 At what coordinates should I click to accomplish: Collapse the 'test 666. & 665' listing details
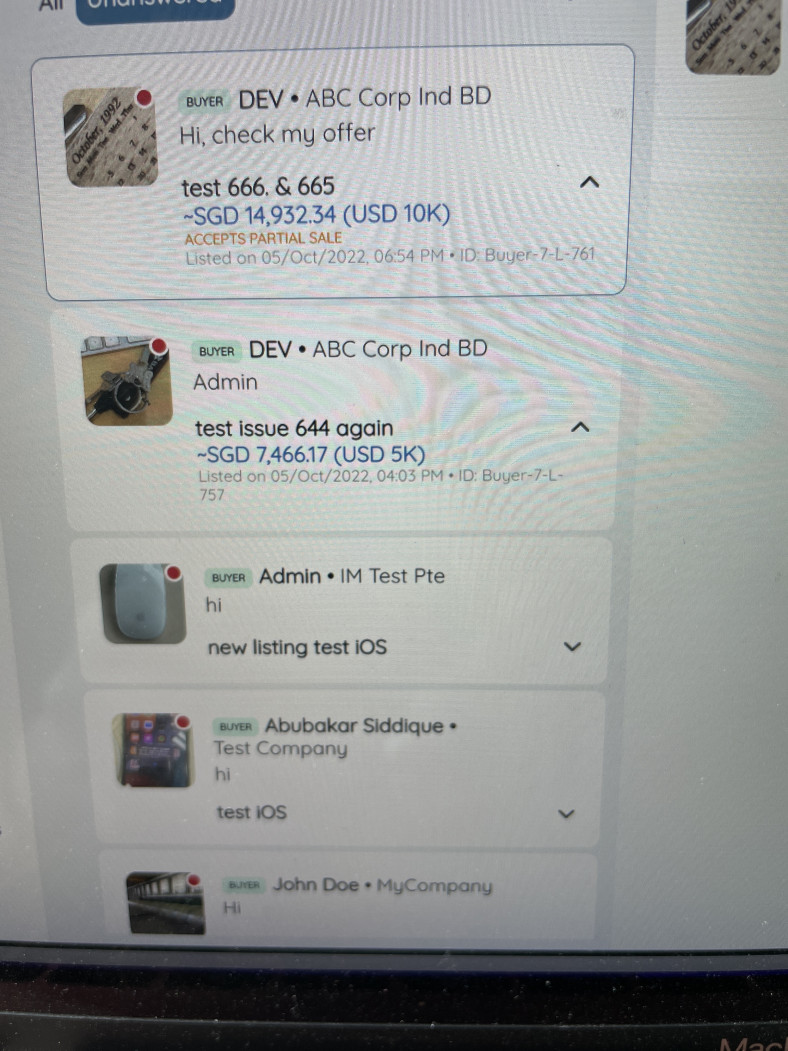[590, 183]
